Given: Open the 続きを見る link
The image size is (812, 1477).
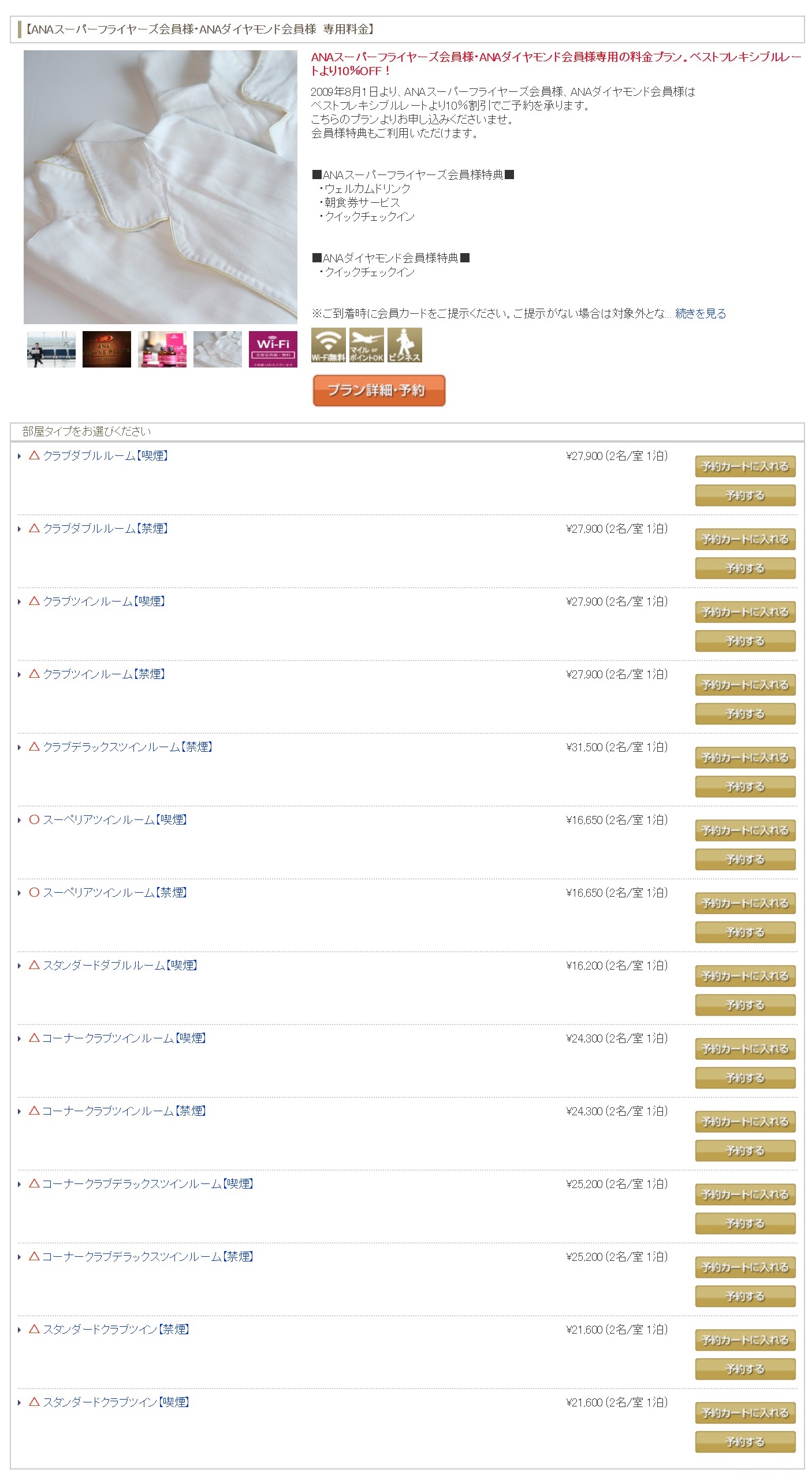Looking at the screenshot, I should [x=700, y=313].
